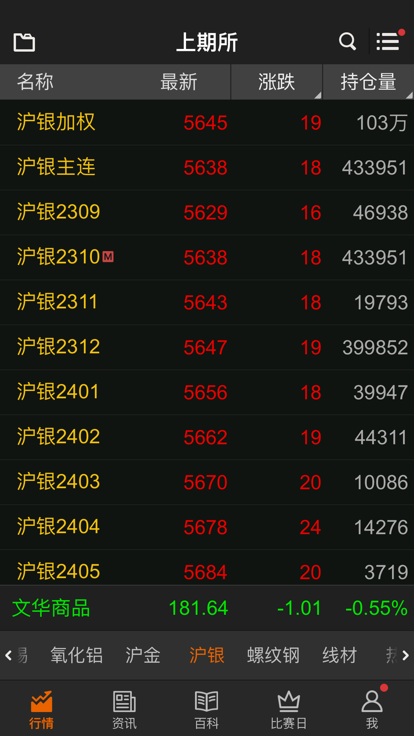Switch the 持仓量 column header
Screen dimensions: 414x736
tap(368, 82)
